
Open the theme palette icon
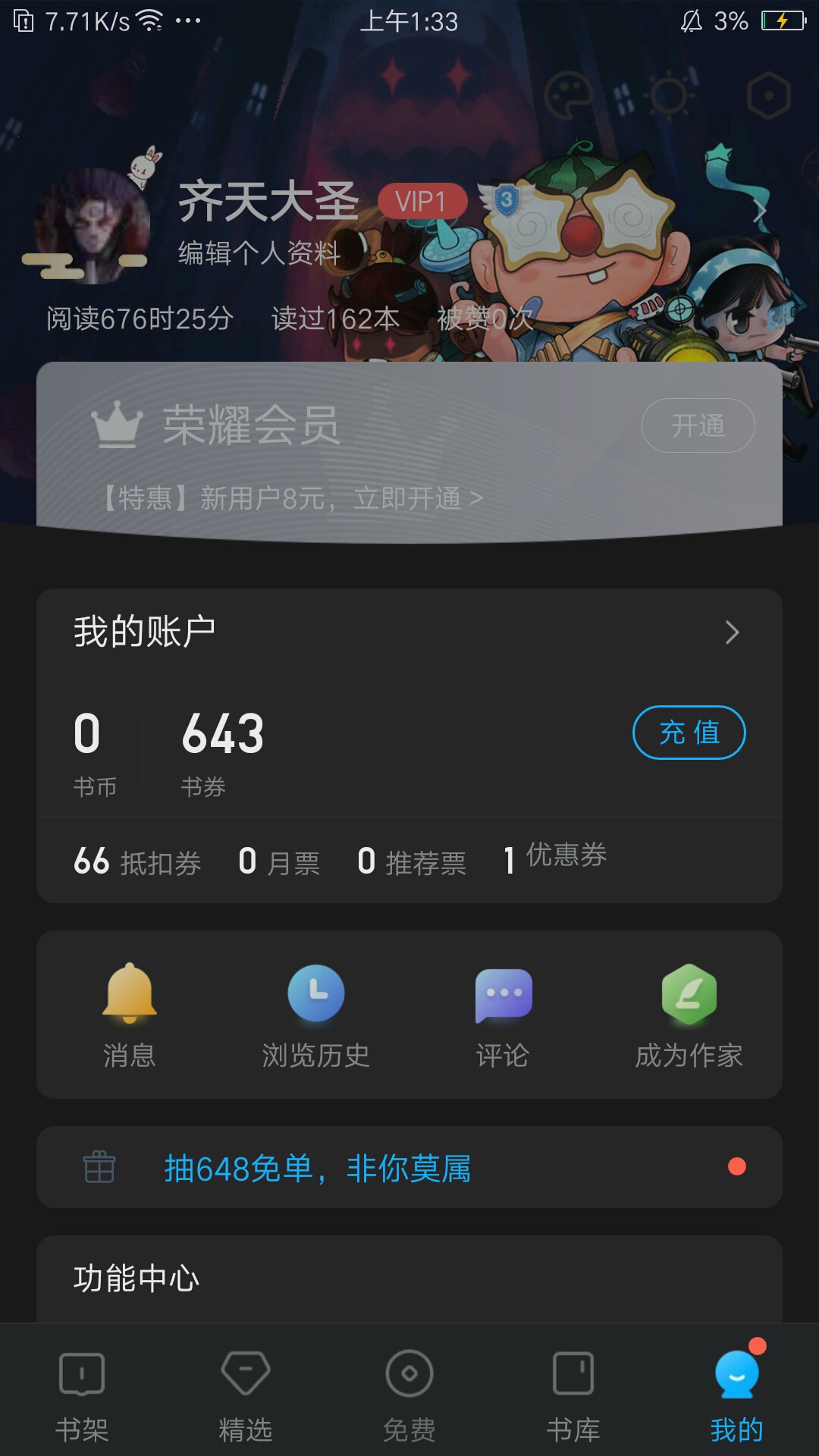coord(568,96)
